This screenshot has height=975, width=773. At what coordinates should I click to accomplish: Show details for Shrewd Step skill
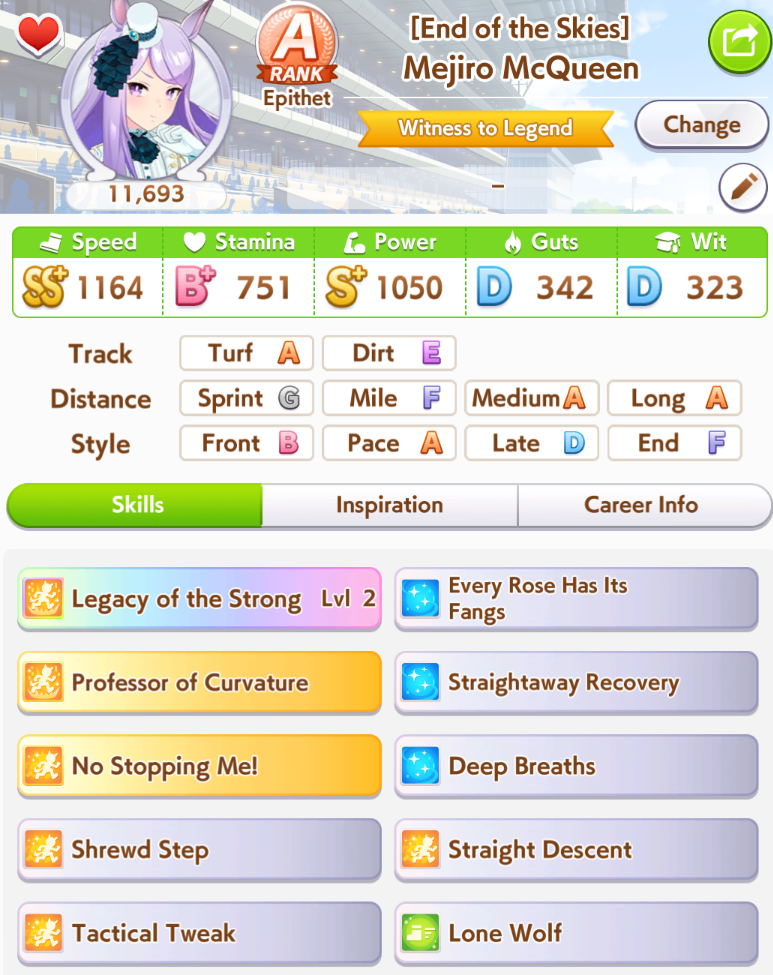(199, 850)
